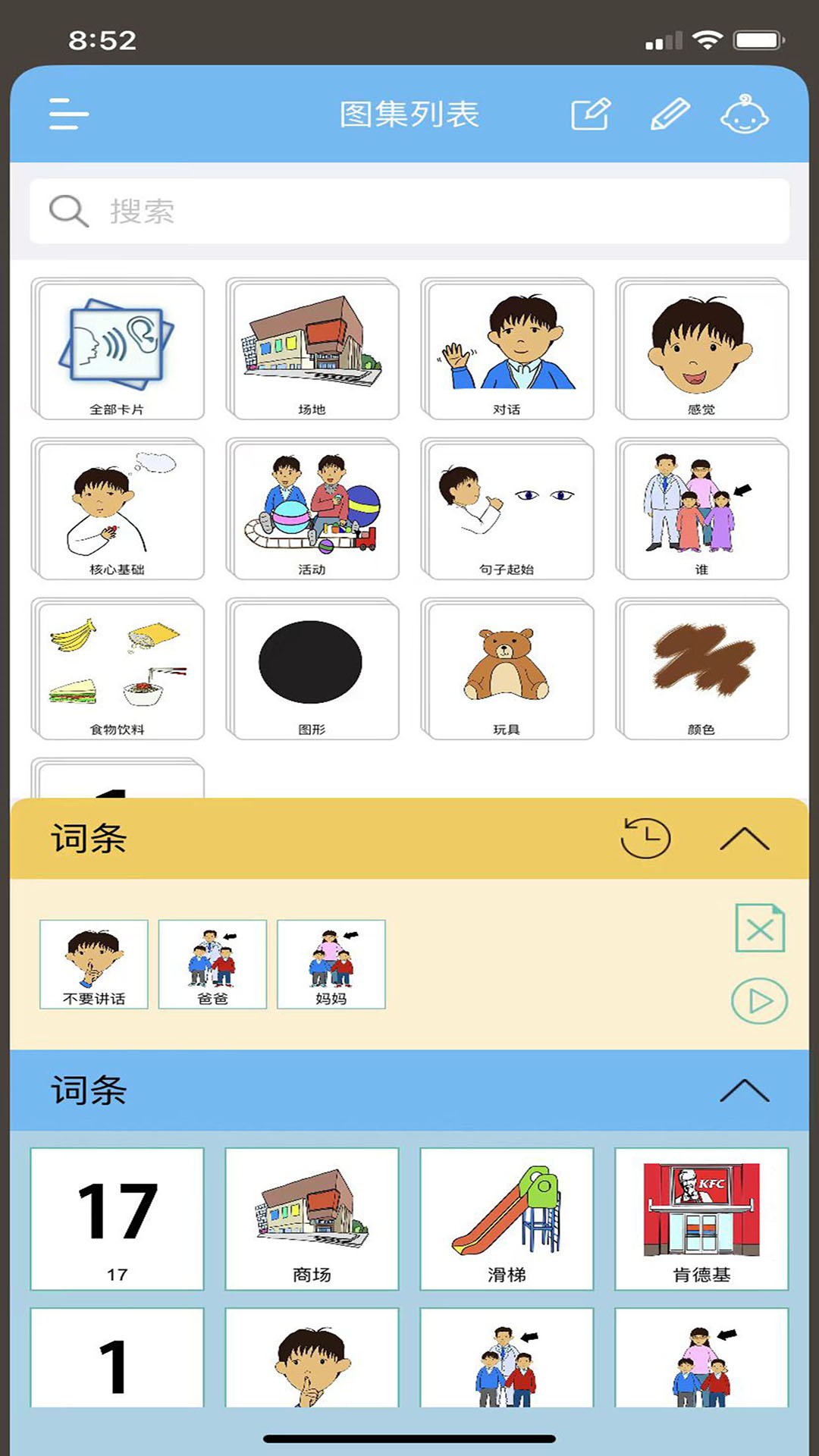Collapse the yellow 词条 panel

(744, 838)
